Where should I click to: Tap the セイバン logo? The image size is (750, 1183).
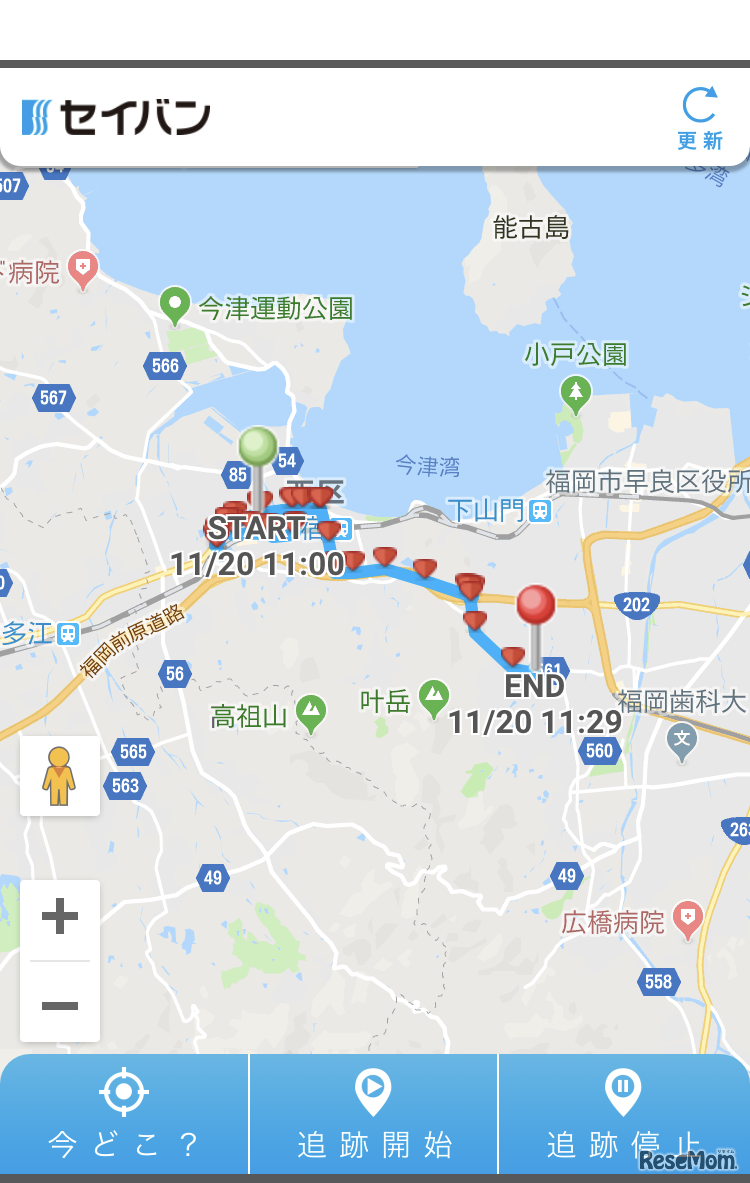(x=117, y=115)
